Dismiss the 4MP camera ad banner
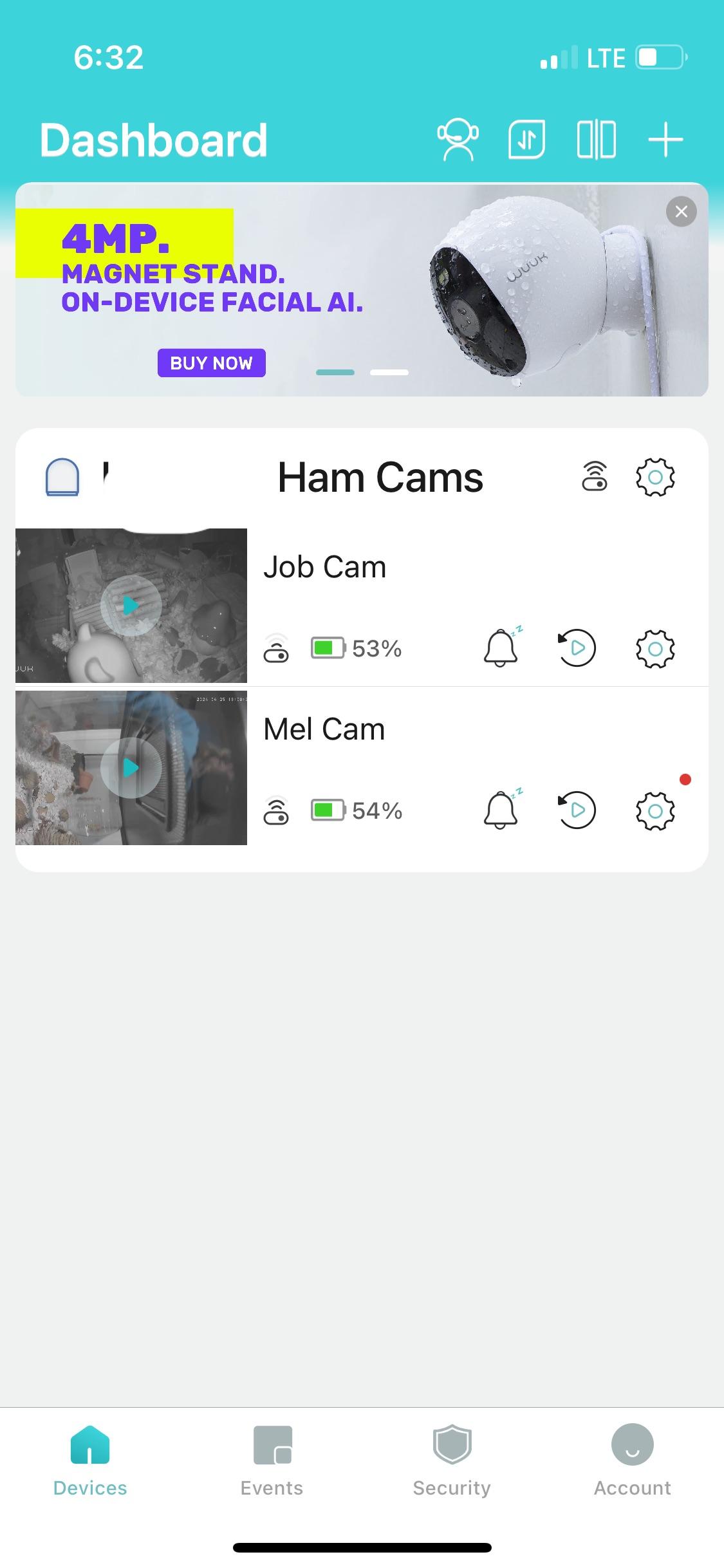The image size is (724, 1568). tap(681, 212)
